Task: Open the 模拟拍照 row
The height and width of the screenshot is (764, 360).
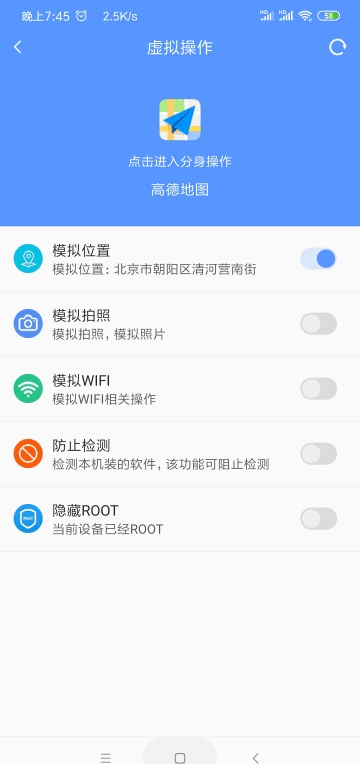Action: (180, 324)
